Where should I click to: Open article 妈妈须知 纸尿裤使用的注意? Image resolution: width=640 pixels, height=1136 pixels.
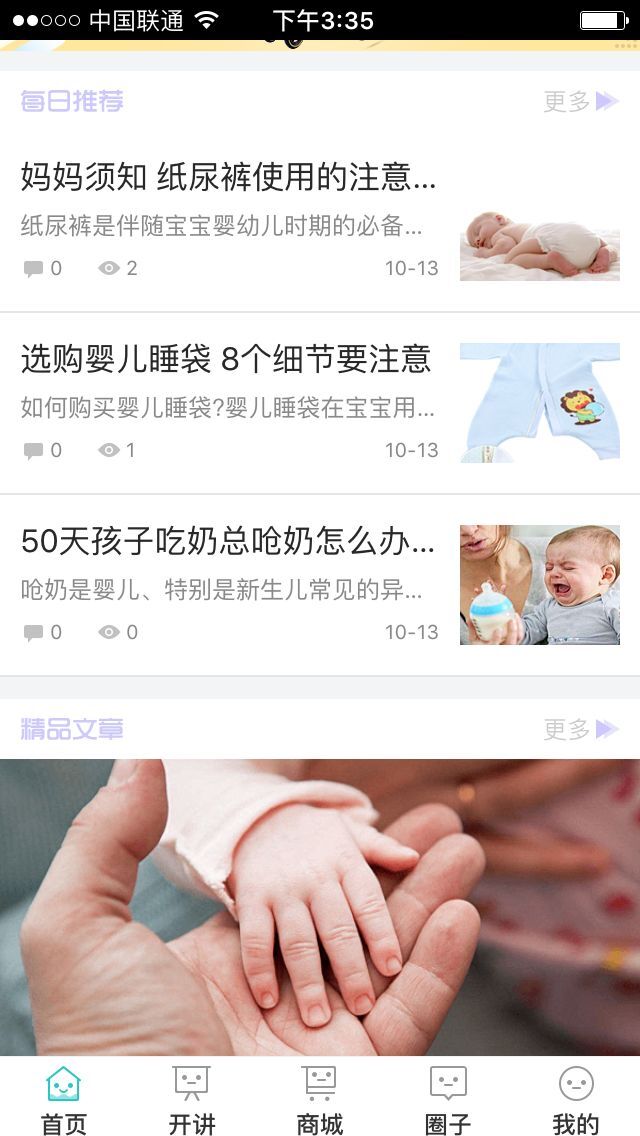point(229,177)
